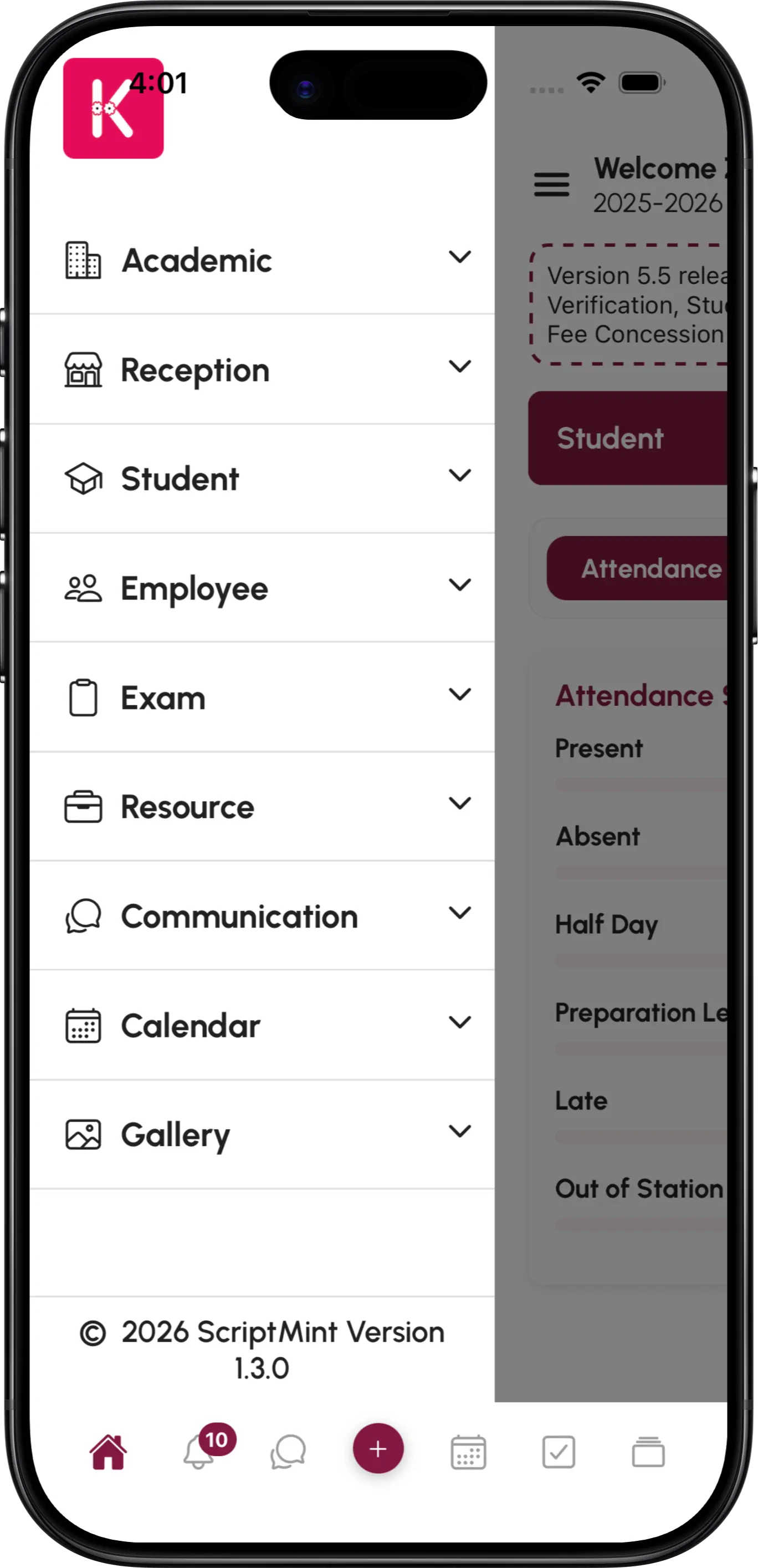Expand the Academic section

click(460, 257)
